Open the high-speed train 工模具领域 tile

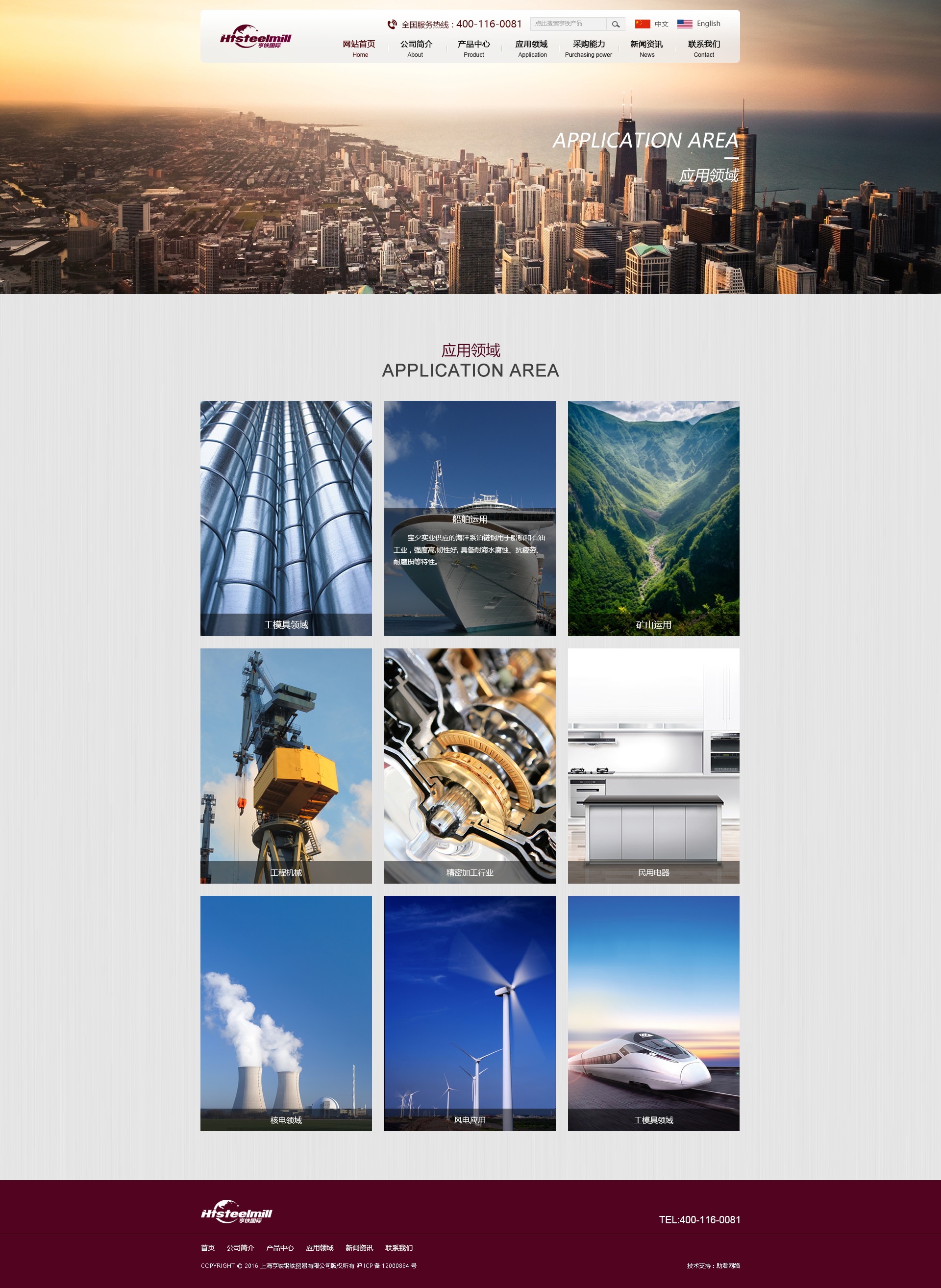tap(653, 1013)
